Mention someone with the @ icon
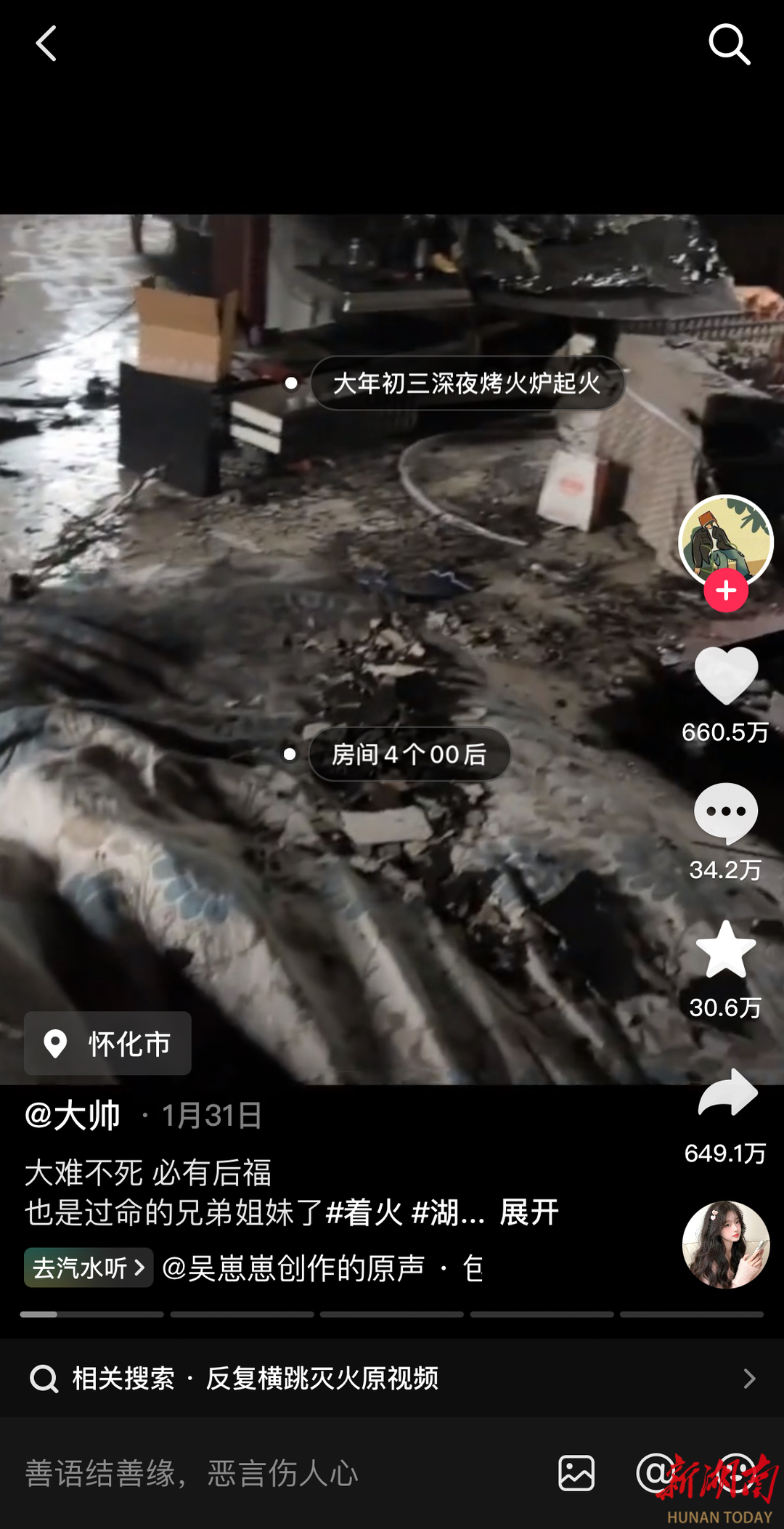The width and height of the screenshot is (784, 1529). [655, 1474]
